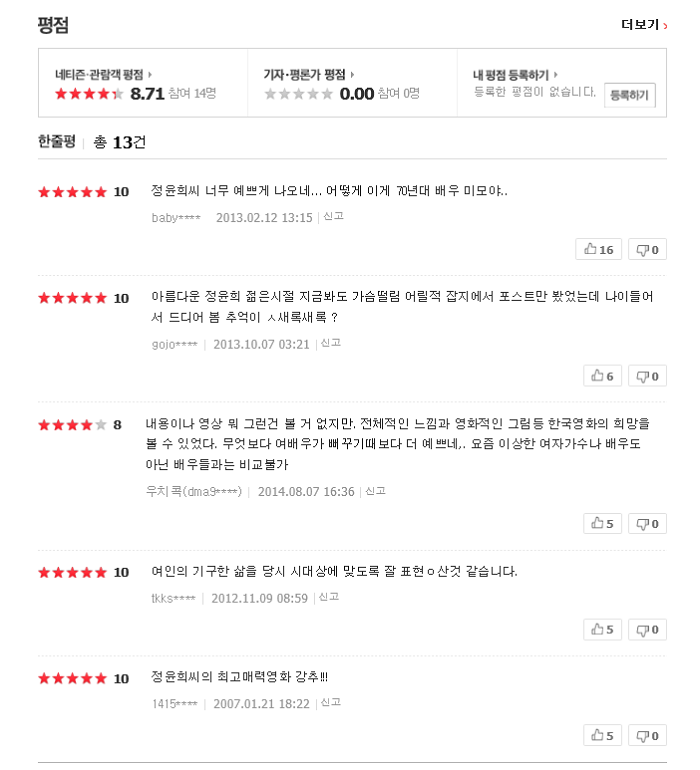This screenshot has width=700, height=770.
Task: Downvote the 우치콕(dma9****) review
Action: click(647, 523)
